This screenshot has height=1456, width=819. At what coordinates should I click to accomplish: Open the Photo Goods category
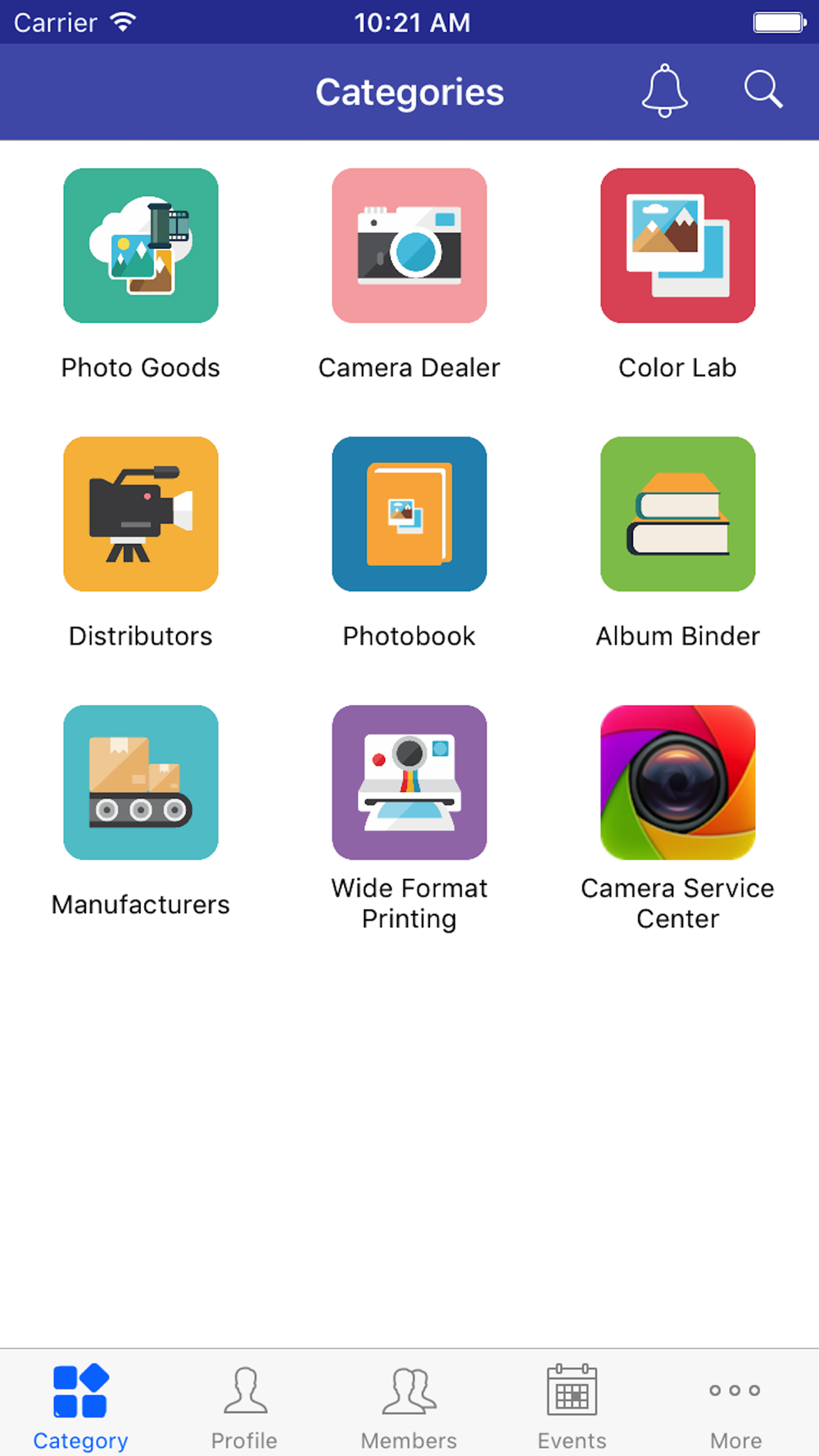pos(141,246)
